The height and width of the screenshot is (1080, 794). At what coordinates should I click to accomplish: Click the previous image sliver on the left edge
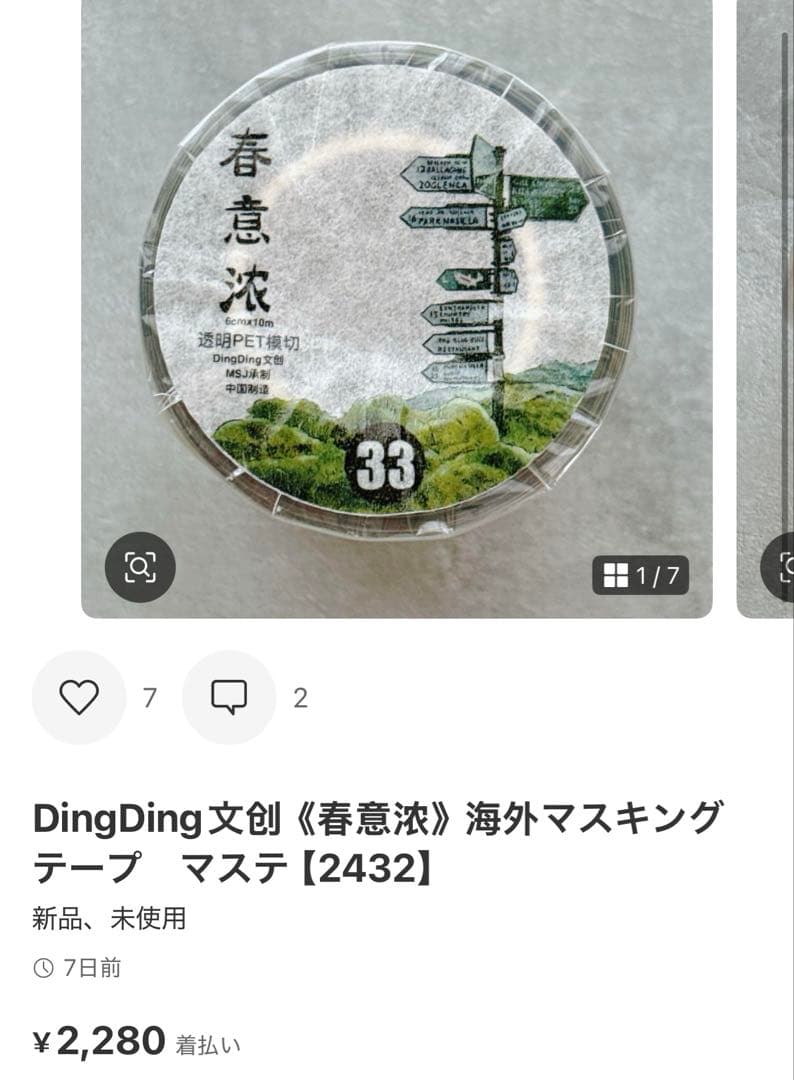pos(40,300)
